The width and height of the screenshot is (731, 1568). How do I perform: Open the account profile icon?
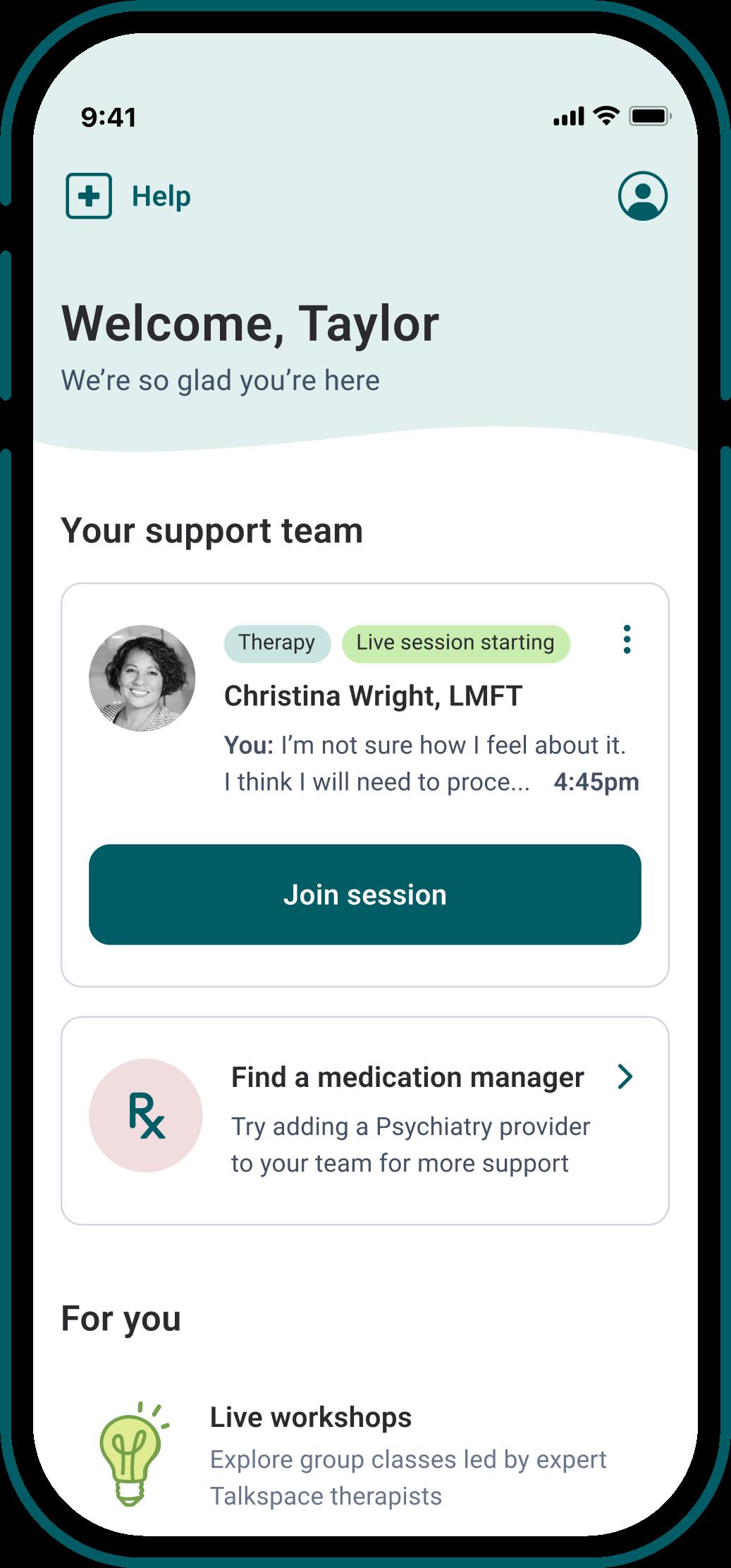[642, 195]
